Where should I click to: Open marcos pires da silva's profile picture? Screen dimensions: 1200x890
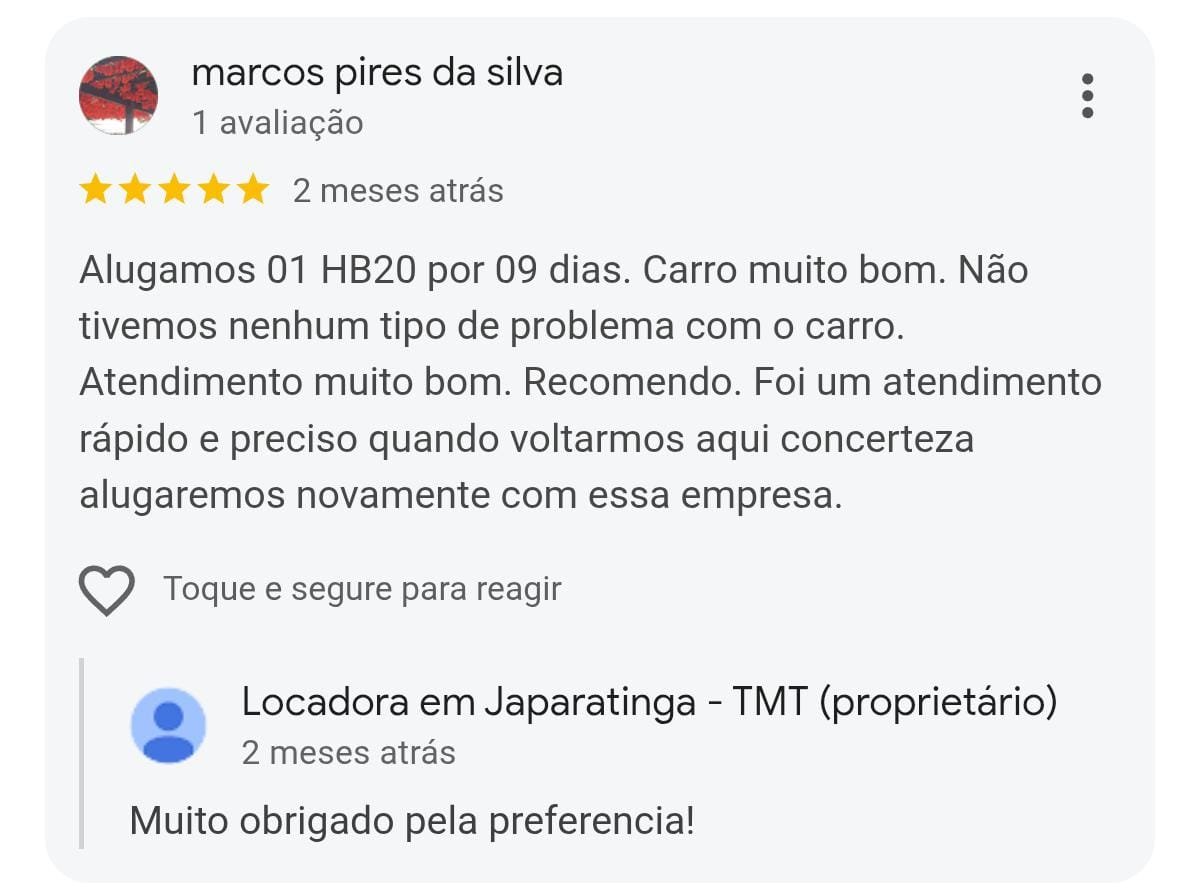point(118,96)
